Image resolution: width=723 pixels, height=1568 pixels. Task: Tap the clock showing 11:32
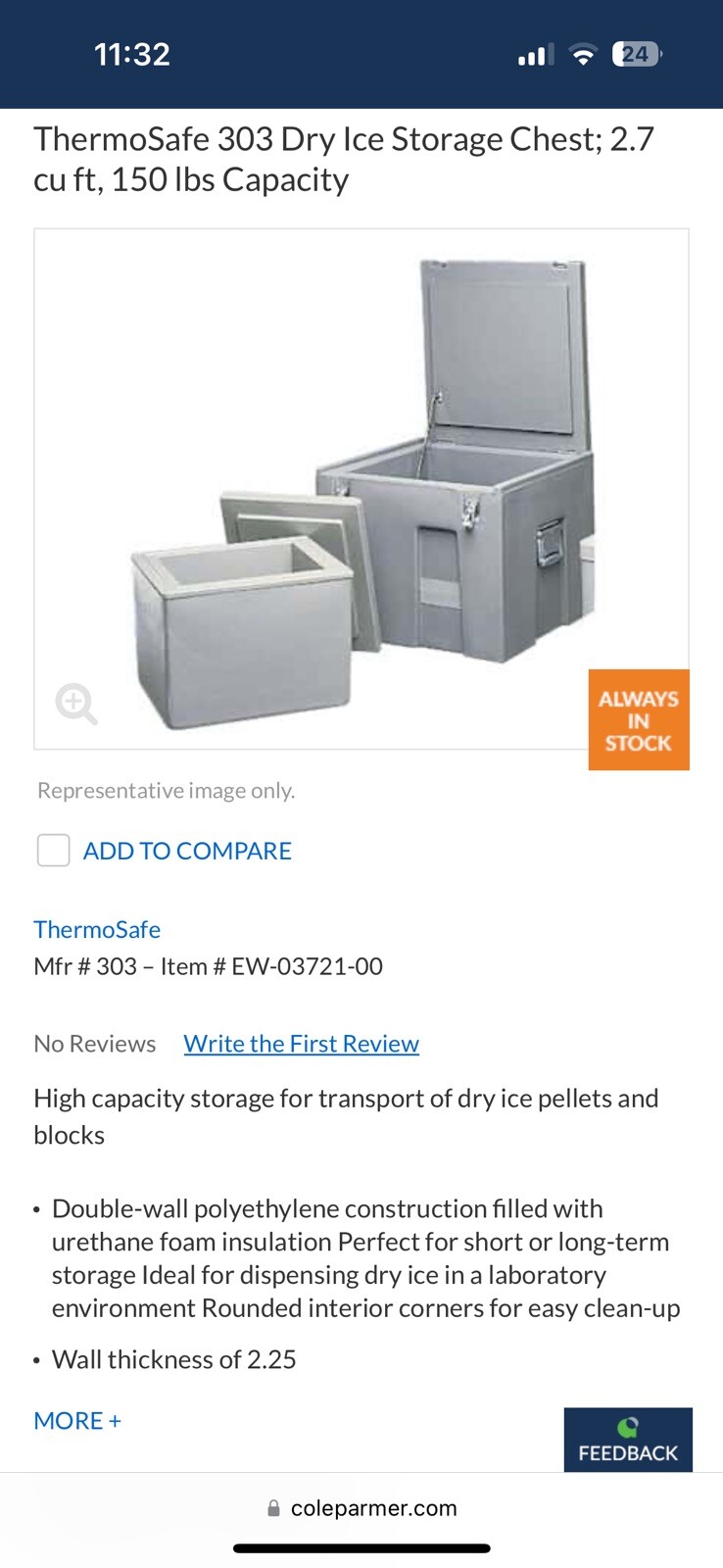[x=132, y=54]
